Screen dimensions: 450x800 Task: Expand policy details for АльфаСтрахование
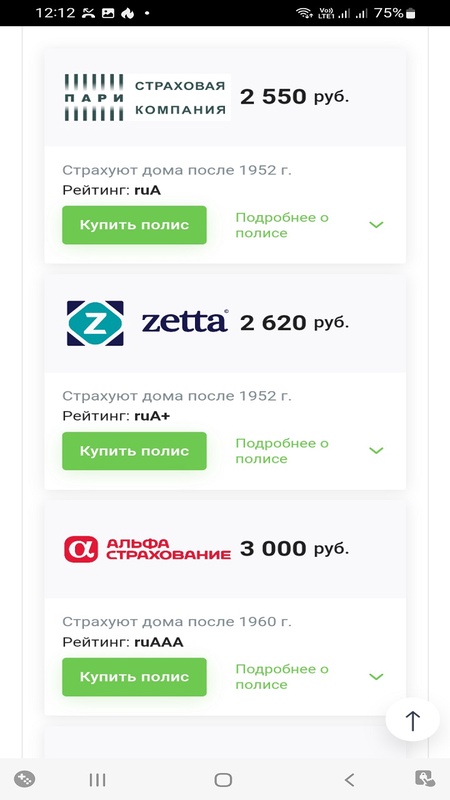[309, 677]
